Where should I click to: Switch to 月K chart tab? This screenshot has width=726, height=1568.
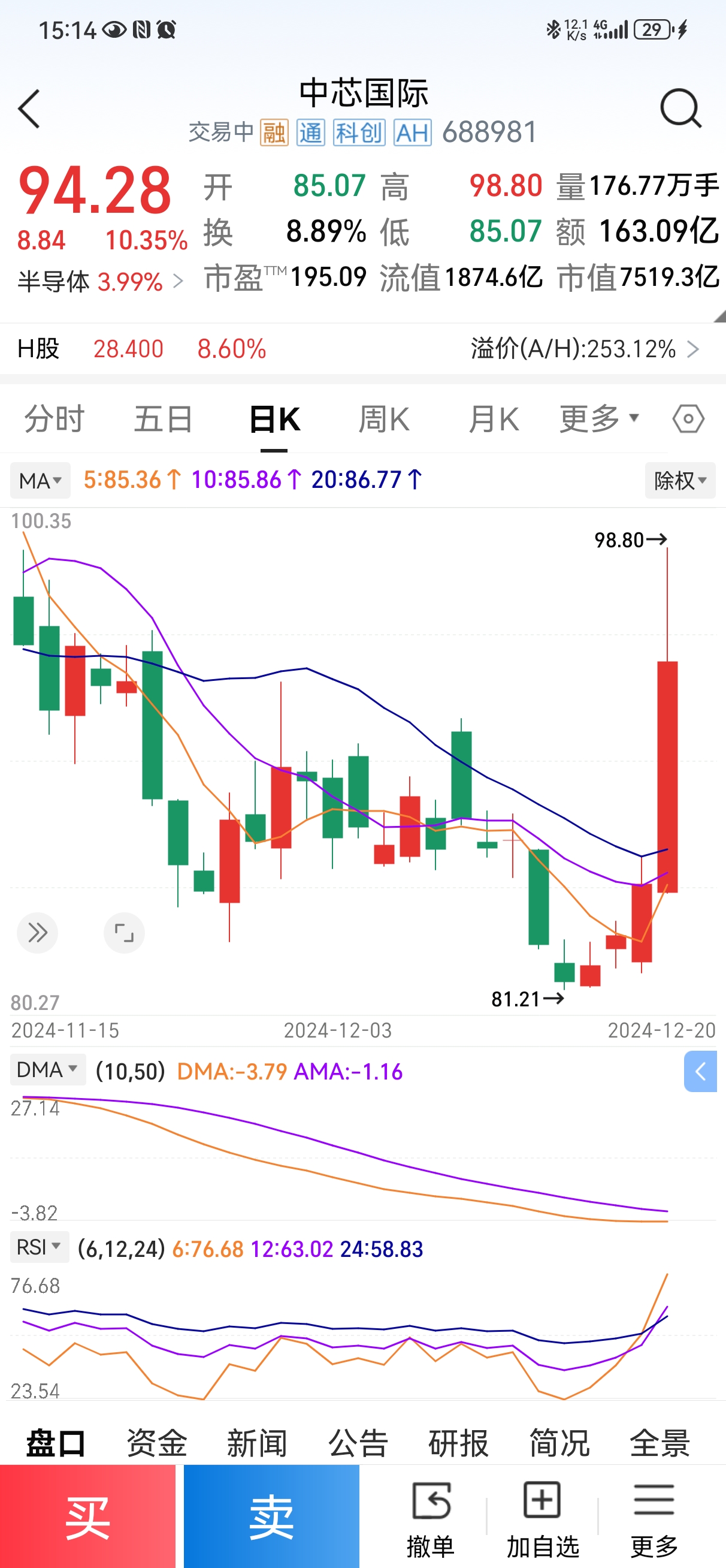(494, 420)
